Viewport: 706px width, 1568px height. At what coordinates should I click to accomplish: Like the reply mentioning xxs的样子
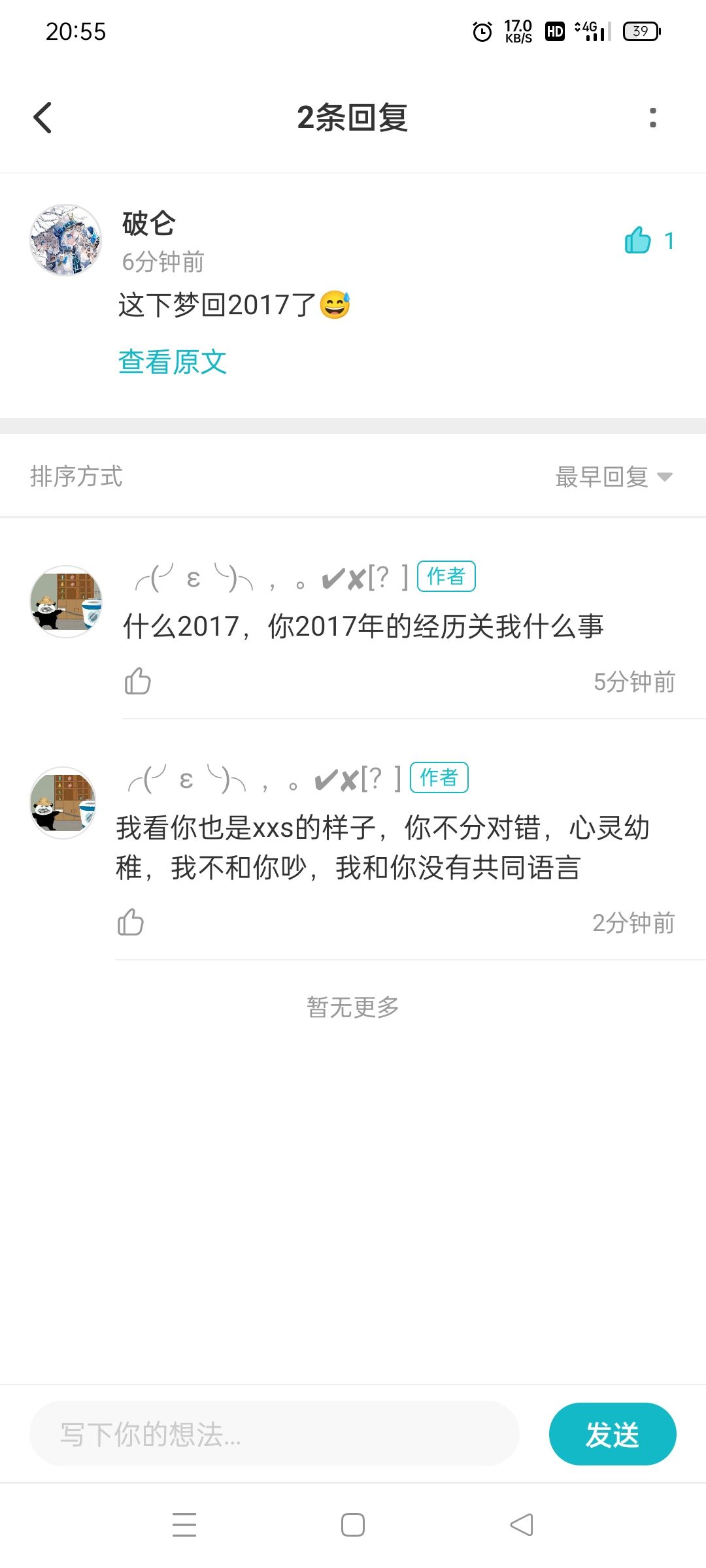(x=130, y=923)
